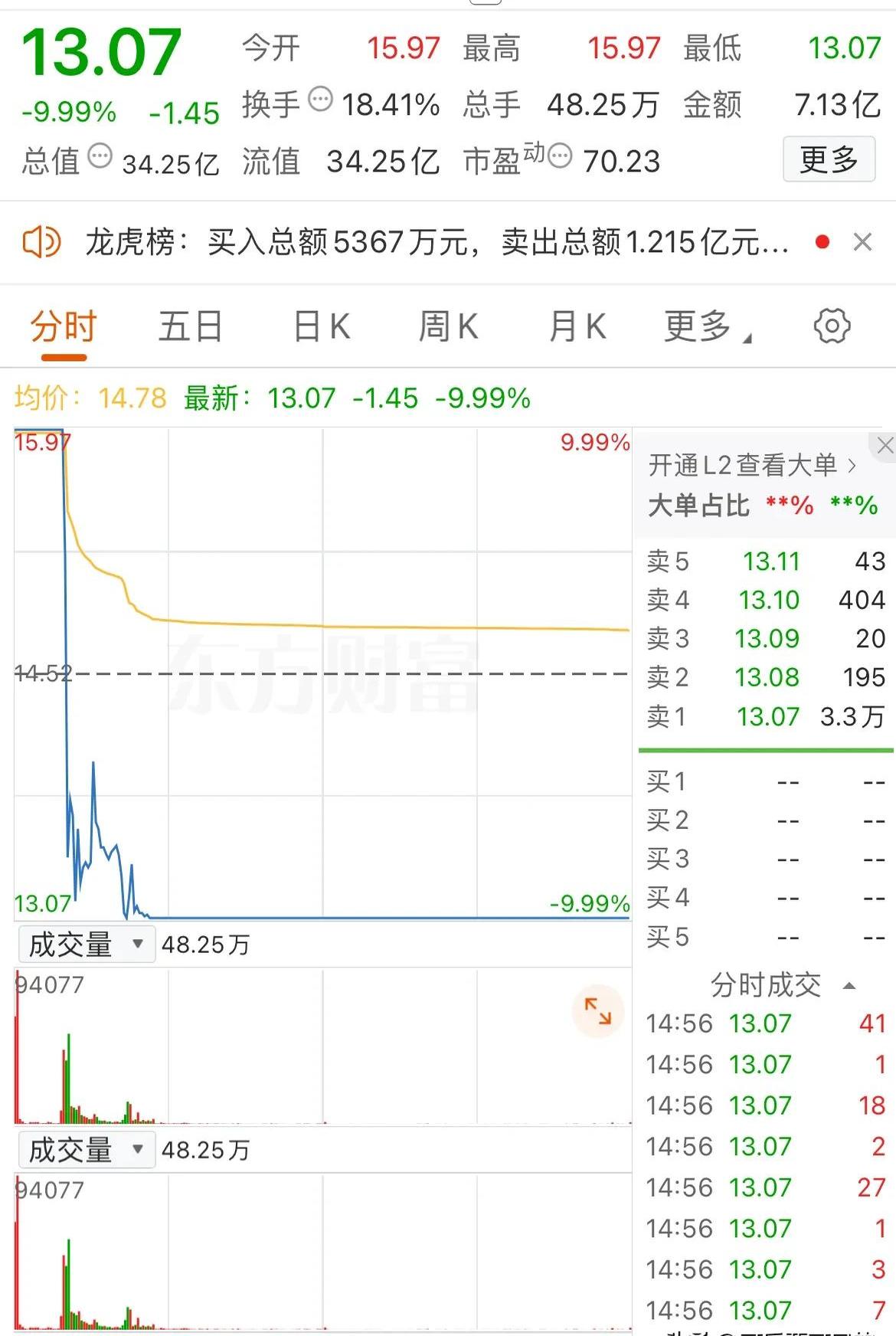Dismiss the 龙虎榜 announcement banner

(863, 241)
